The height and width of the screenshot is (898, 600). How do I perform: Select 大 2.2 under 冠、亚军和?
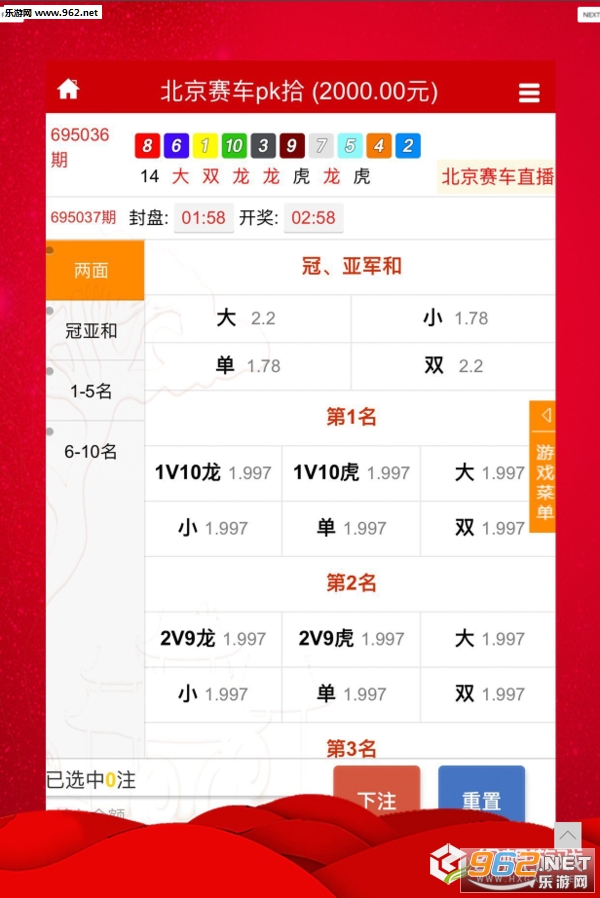247,318
